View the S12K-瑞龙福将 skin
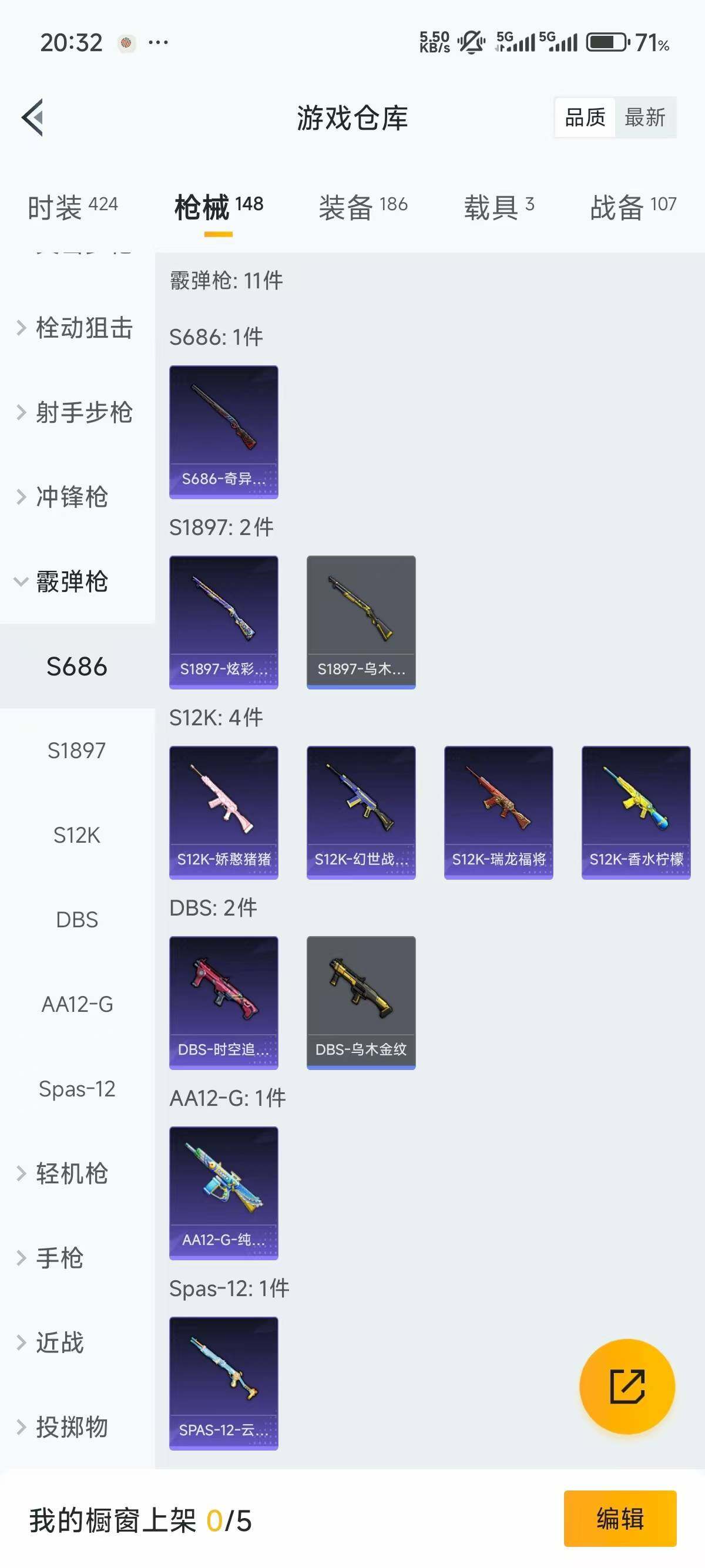This screenshot has height=1568, width=705. [x=499, y=812]
